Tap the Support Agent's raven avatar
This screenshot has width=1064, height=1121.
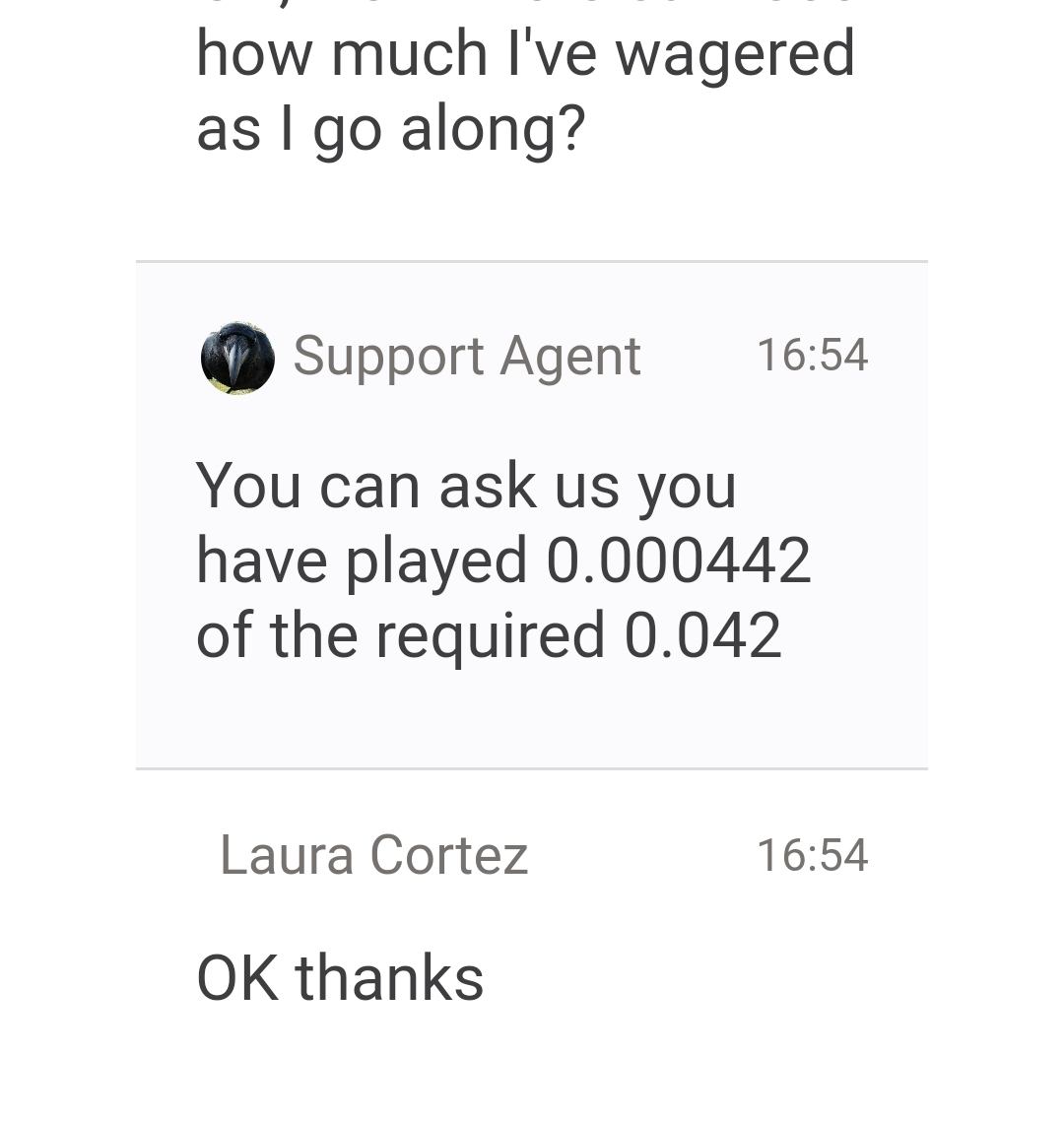pyautogui.click(x=237, y=358)
